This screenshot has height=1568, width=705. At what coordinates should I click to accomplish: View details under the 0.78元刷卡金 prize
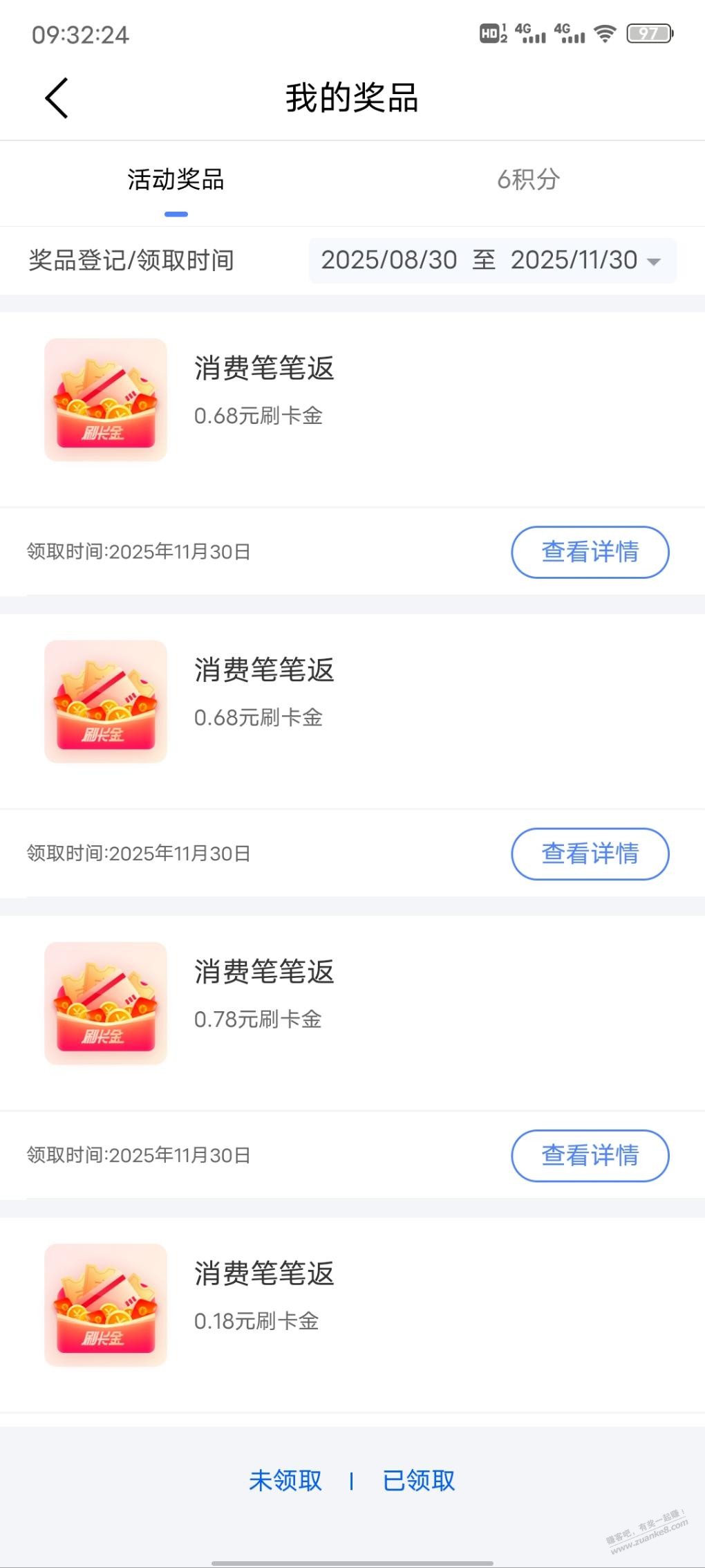click(590, 1155)
